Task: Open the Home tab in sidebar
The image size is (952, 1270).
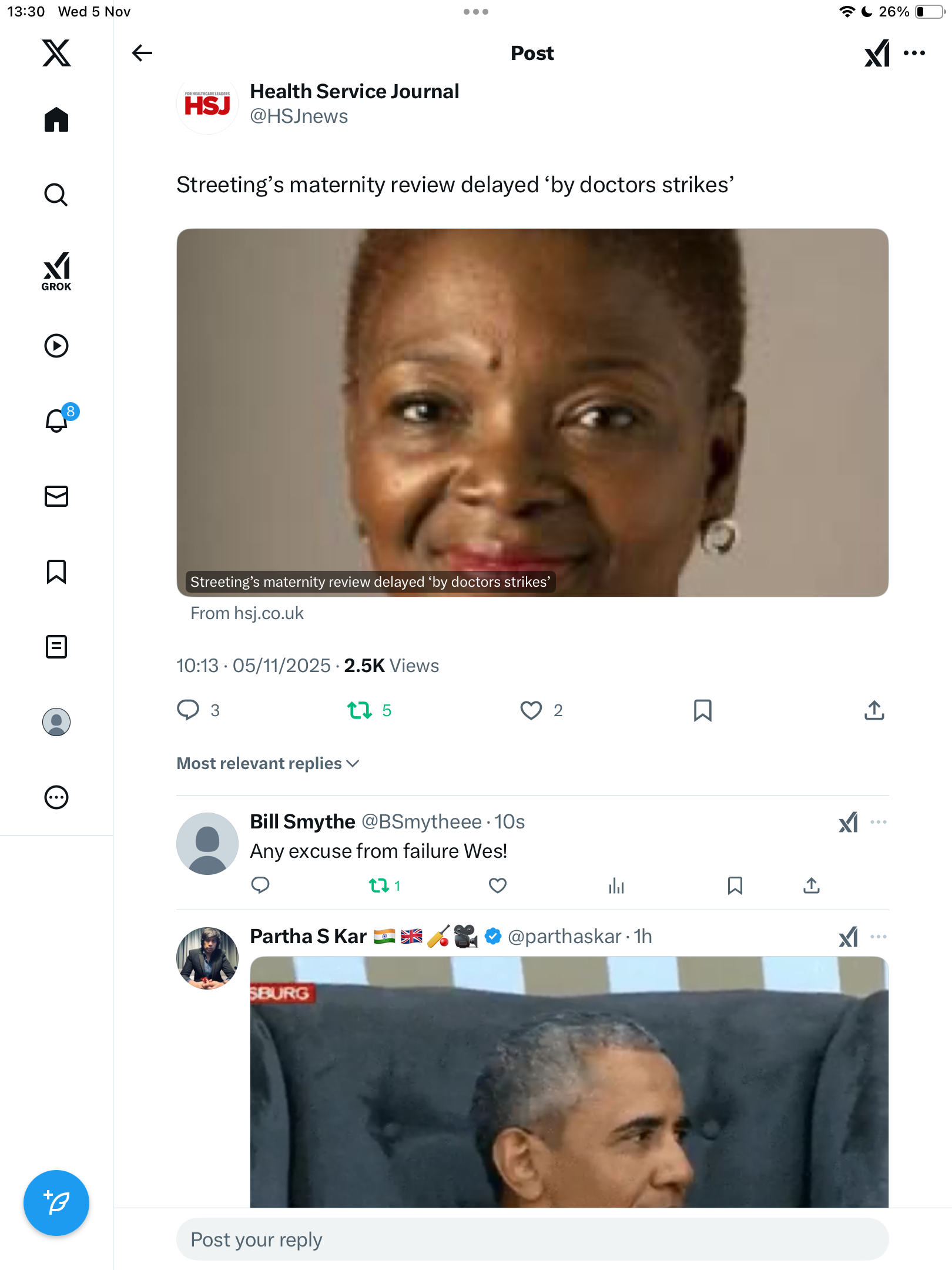Action: [56, 119]
